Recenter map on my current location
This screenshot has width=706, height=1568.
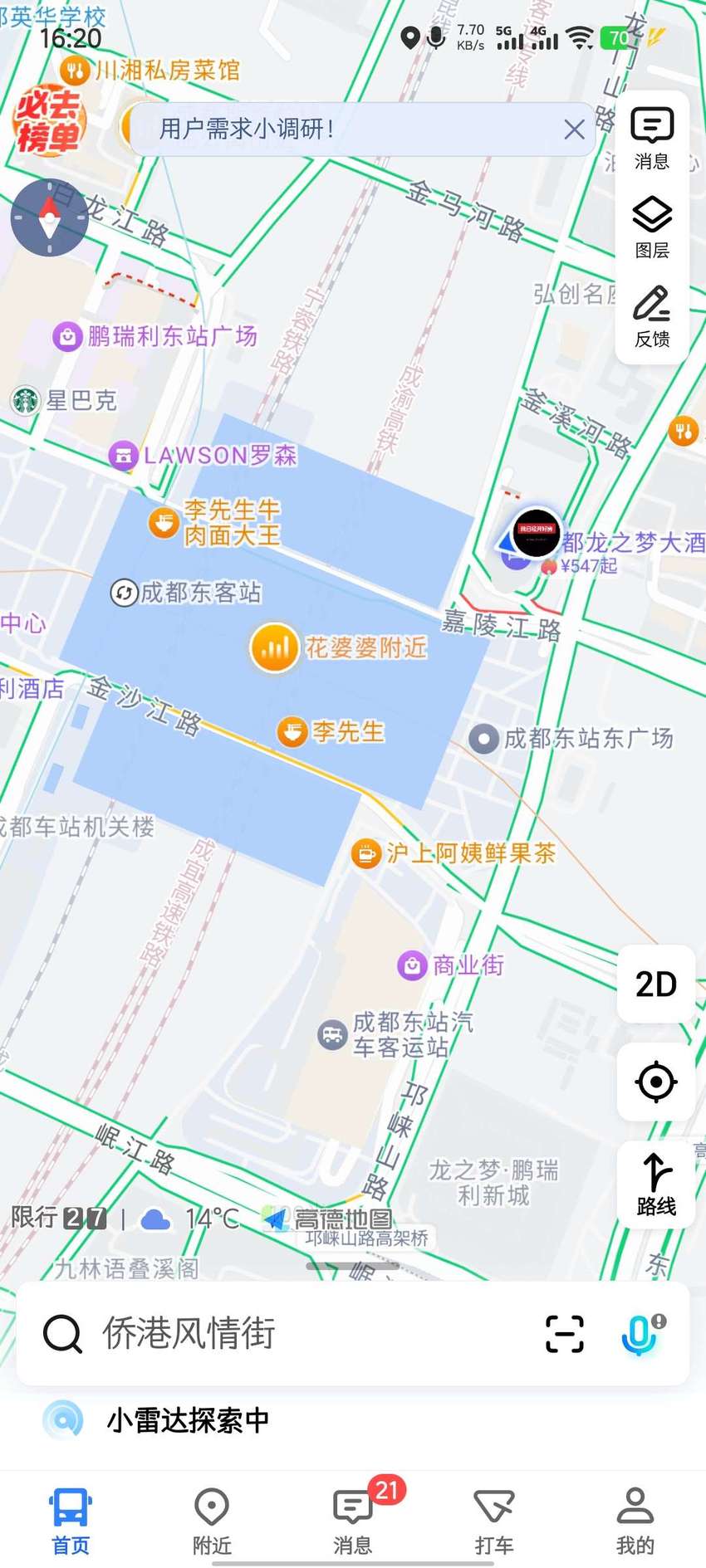[656, 1082]
